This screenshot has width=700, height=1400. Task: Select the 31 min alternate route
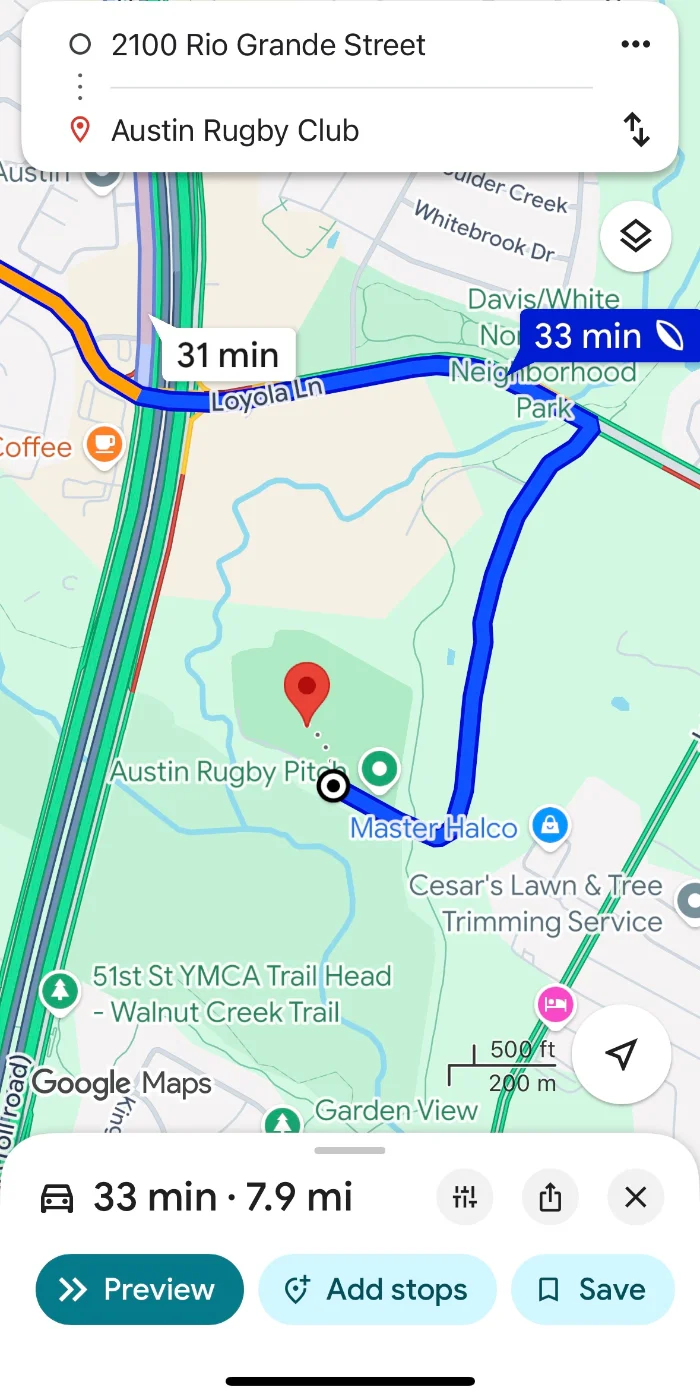click(x=227, y=354)
